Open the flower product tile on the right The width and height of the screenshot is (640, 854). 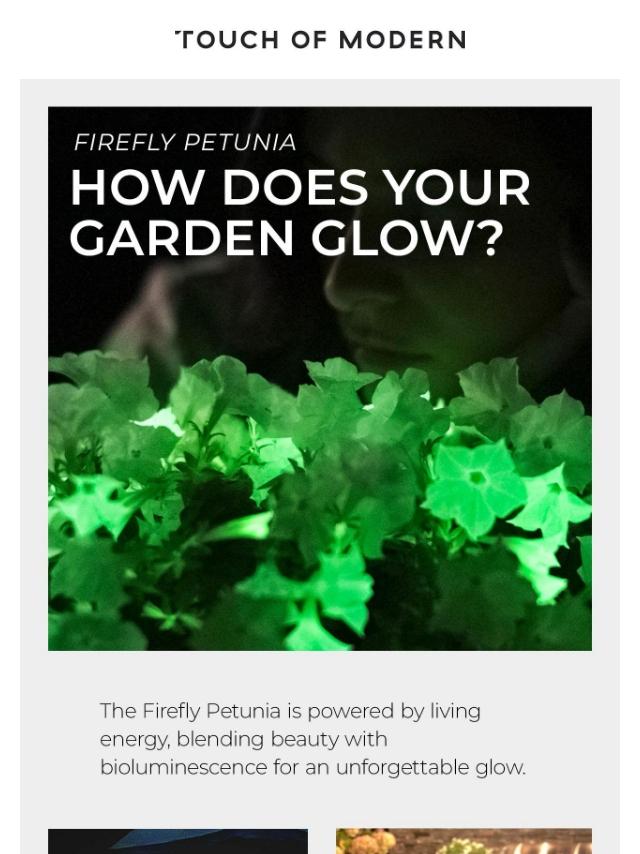pos(463,840)
